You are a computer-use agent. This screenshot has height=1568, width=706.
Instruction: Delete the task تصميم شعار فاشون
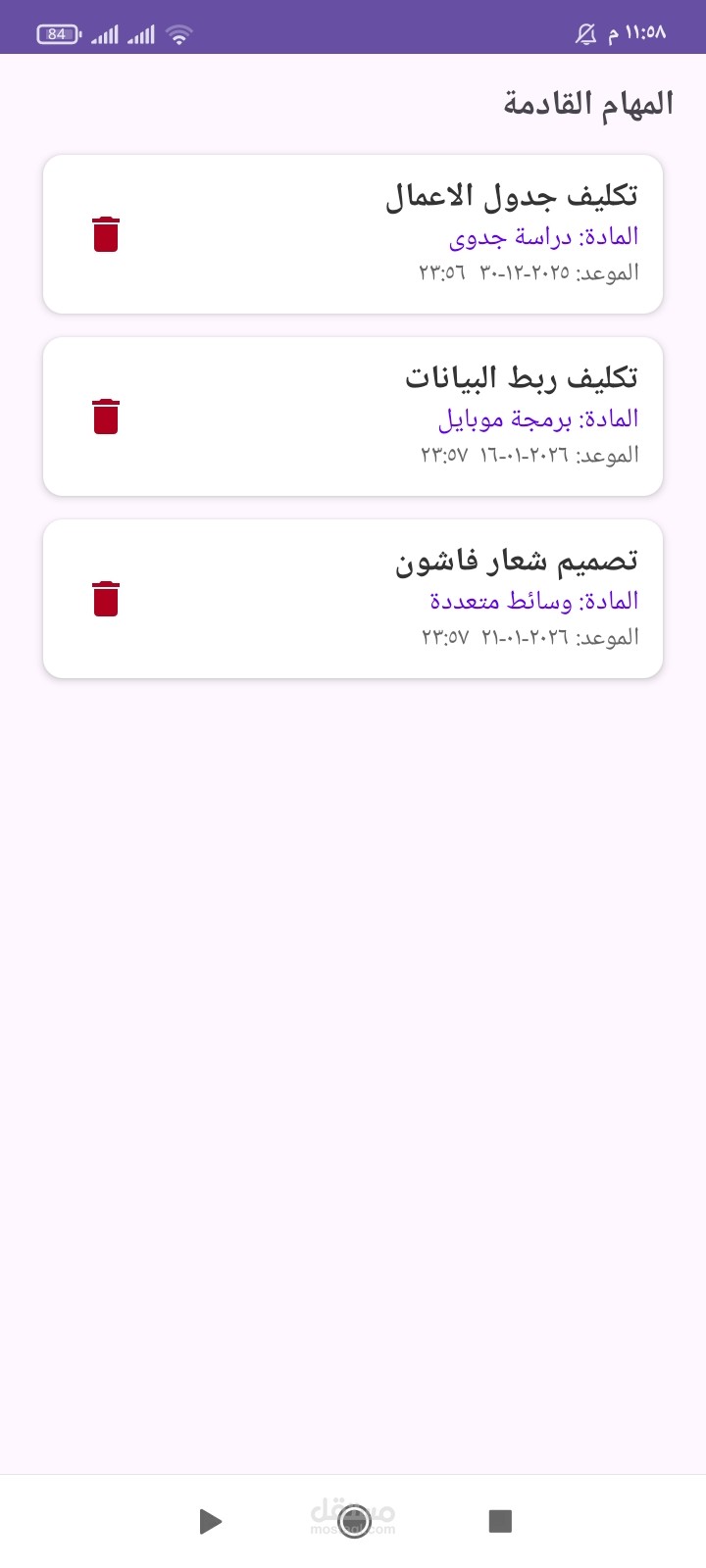(x=106, y=599)
